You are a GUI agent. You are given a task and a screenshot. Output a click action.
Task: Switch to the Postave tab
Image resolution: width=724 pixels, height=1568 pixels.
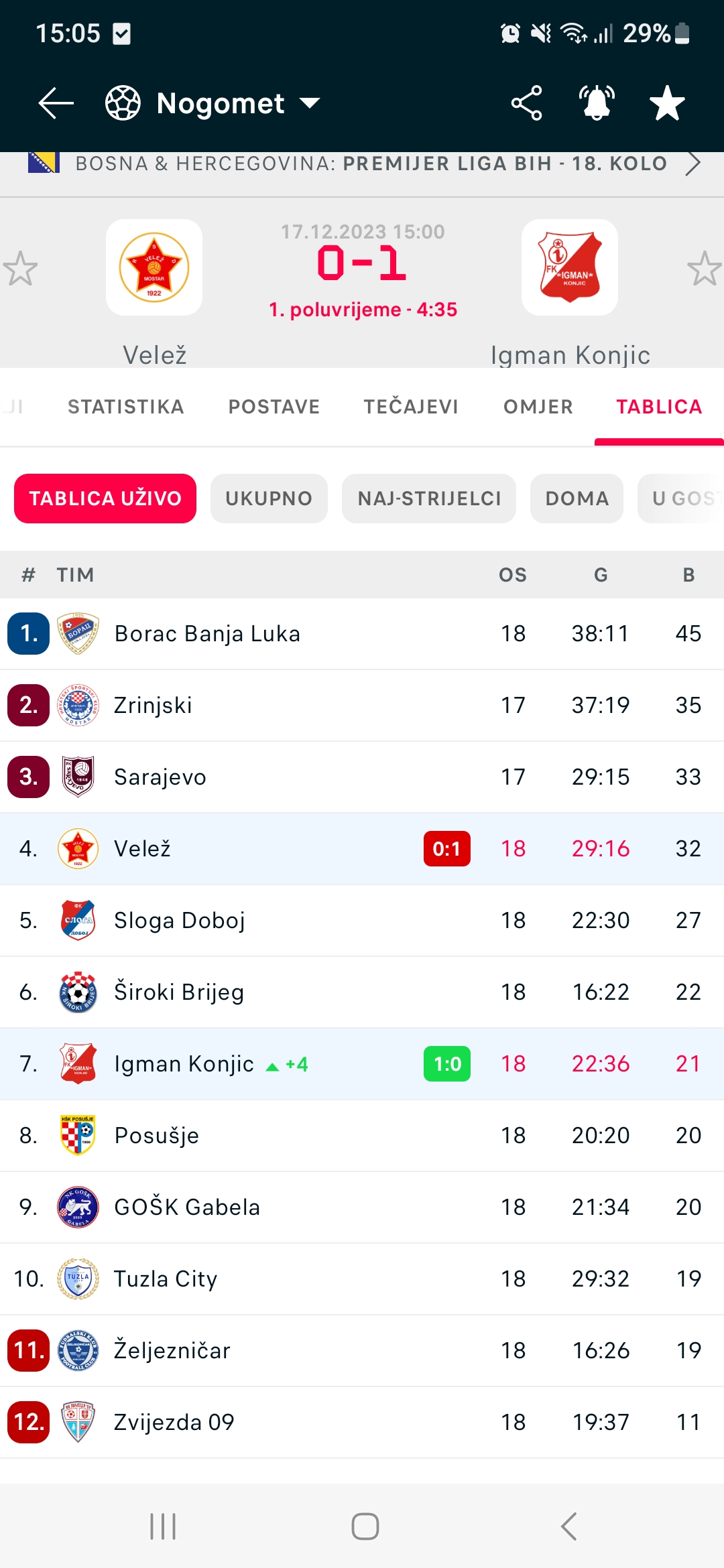click(274, 407)
